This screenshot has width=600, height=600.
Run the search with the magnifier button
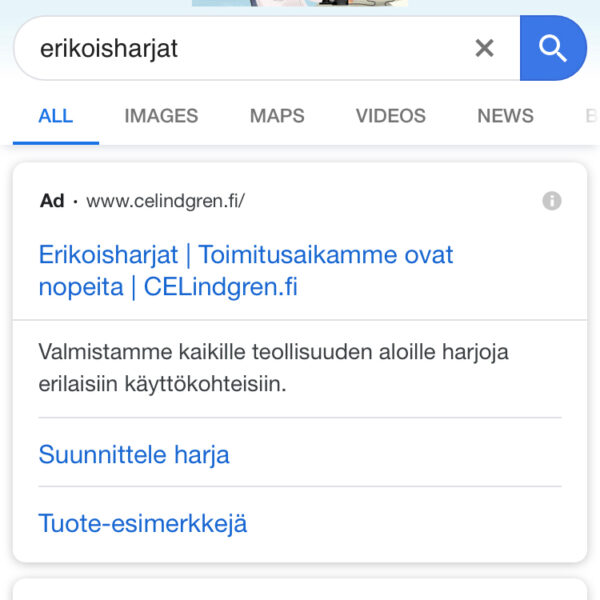click(552, 48)
